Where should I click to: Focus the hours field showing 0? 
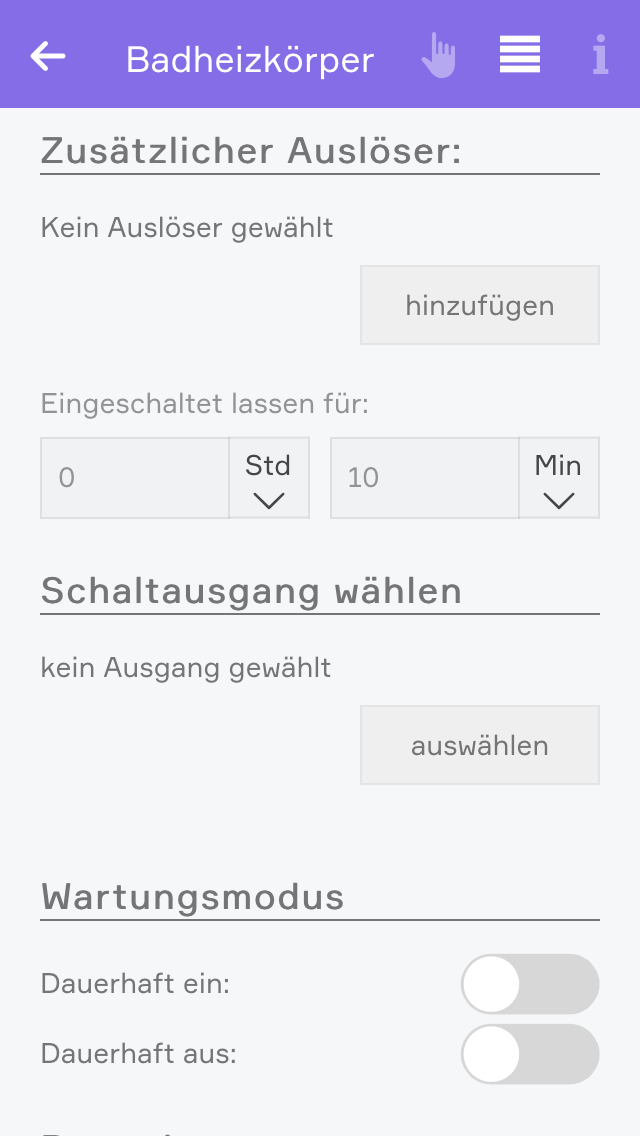coord(135,478)
